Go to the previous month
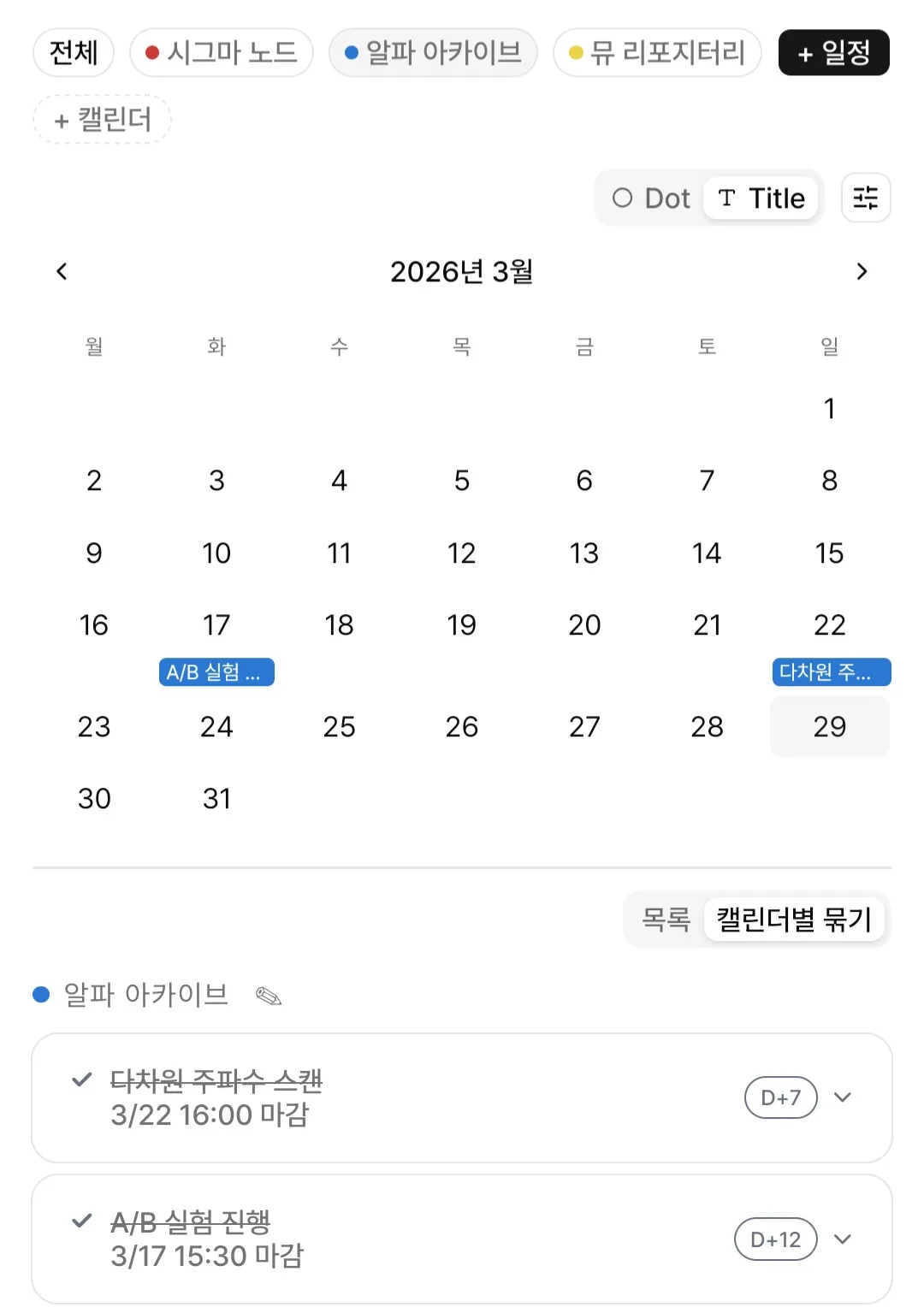 pos(62,271)
